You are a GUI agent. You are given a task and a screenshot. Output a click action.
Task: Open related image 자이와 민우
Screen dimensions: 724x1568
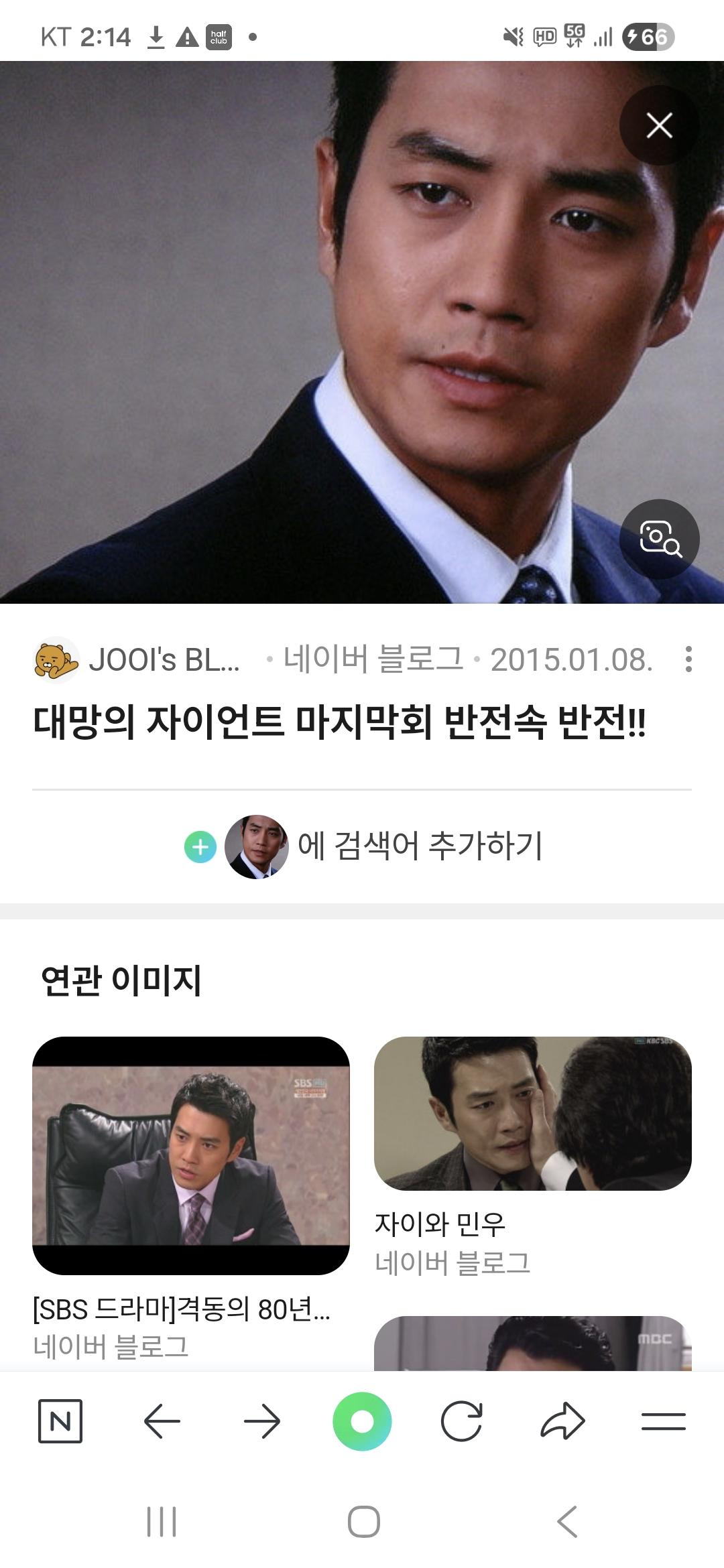[532, 1114]
